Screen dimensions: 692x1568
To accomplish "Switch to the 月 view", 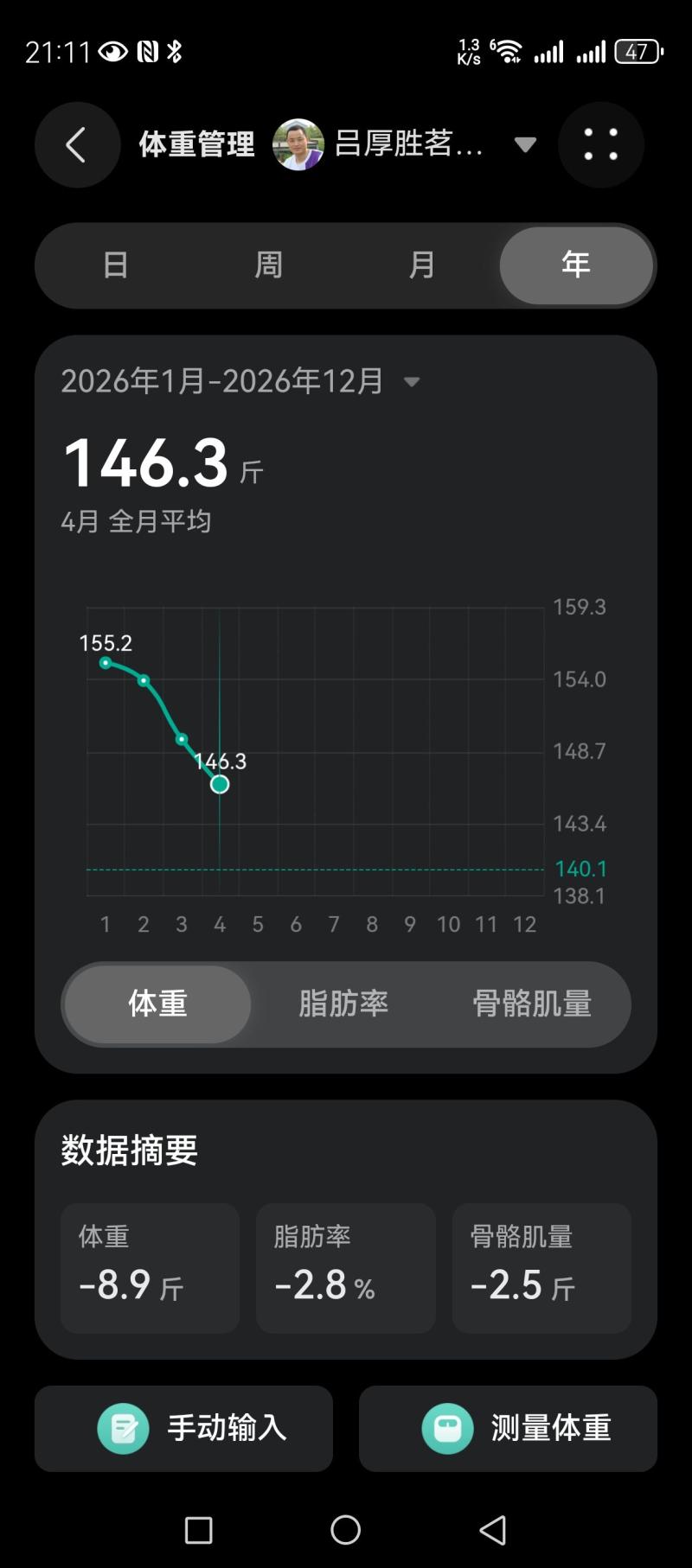I will point(421,265).
